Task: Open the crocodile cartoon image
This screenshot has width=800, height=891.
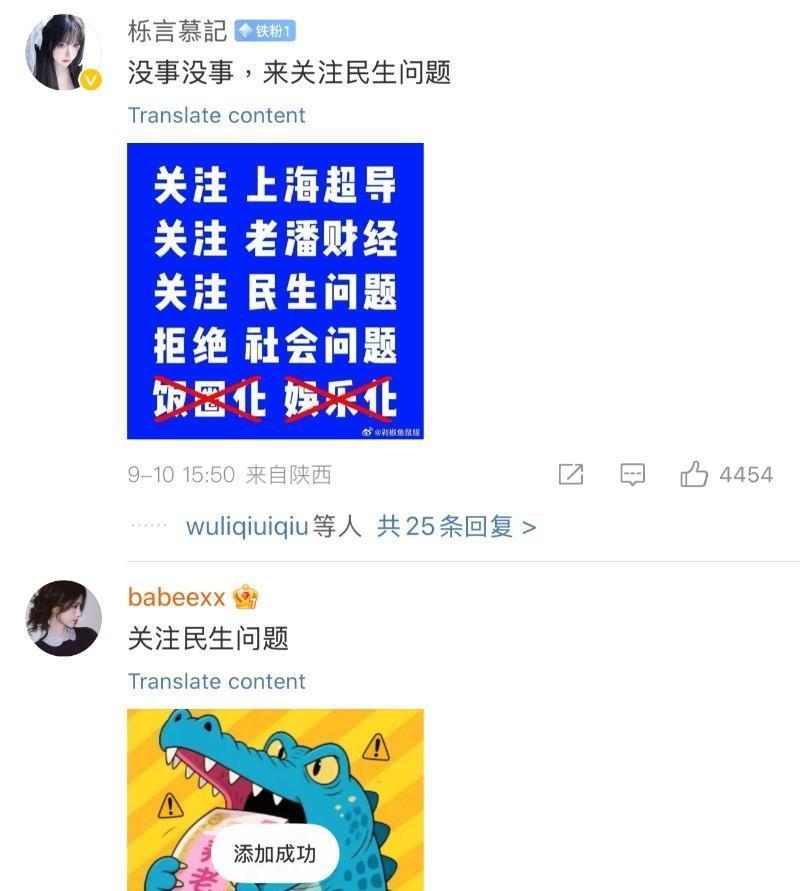Action: point(275,780)
